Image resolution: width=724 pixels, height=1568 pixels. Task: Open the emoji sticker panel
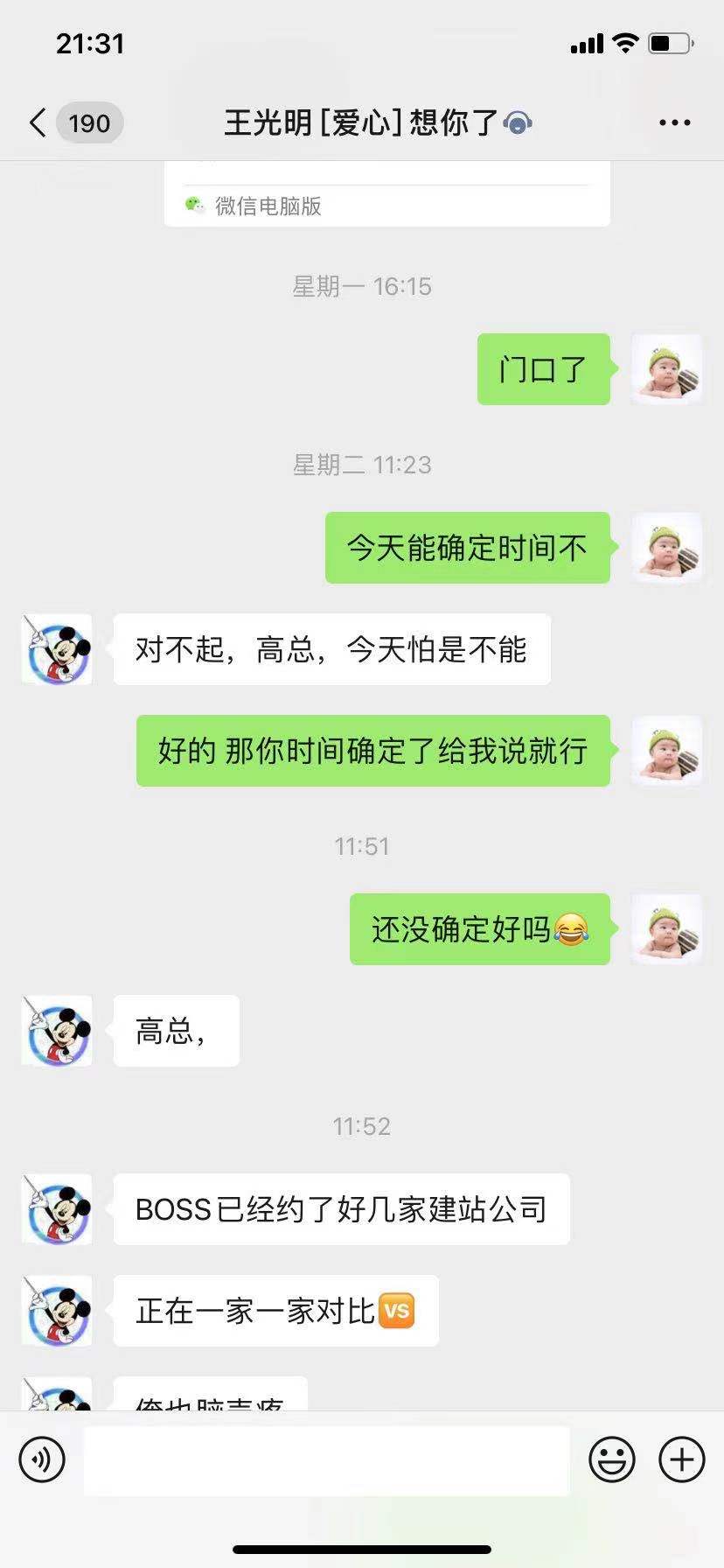pyautogui.click(x=611, y=1459)
